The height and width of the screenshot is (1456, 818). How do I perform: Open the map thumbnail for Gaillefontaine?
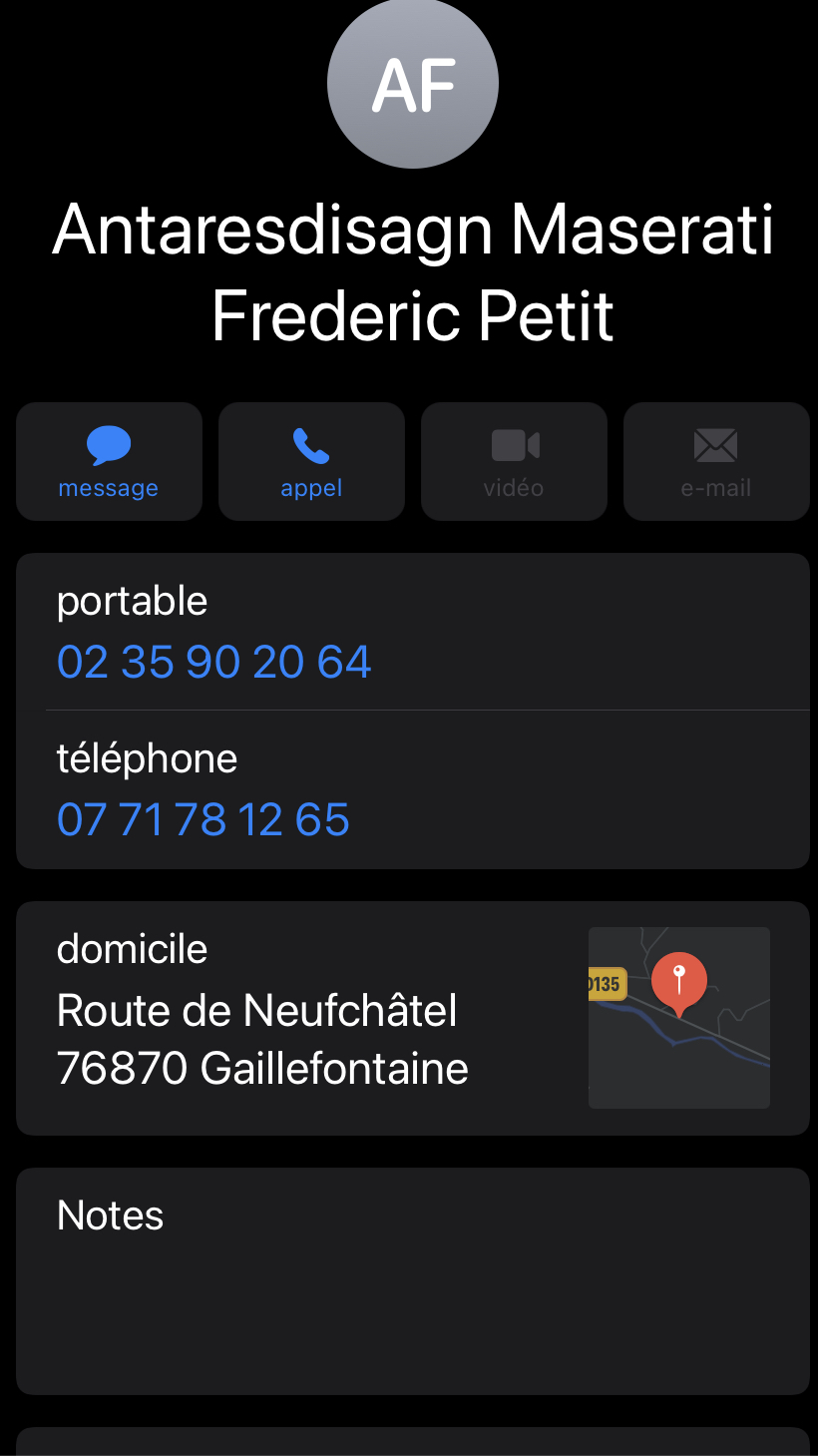coord(678,1017)
